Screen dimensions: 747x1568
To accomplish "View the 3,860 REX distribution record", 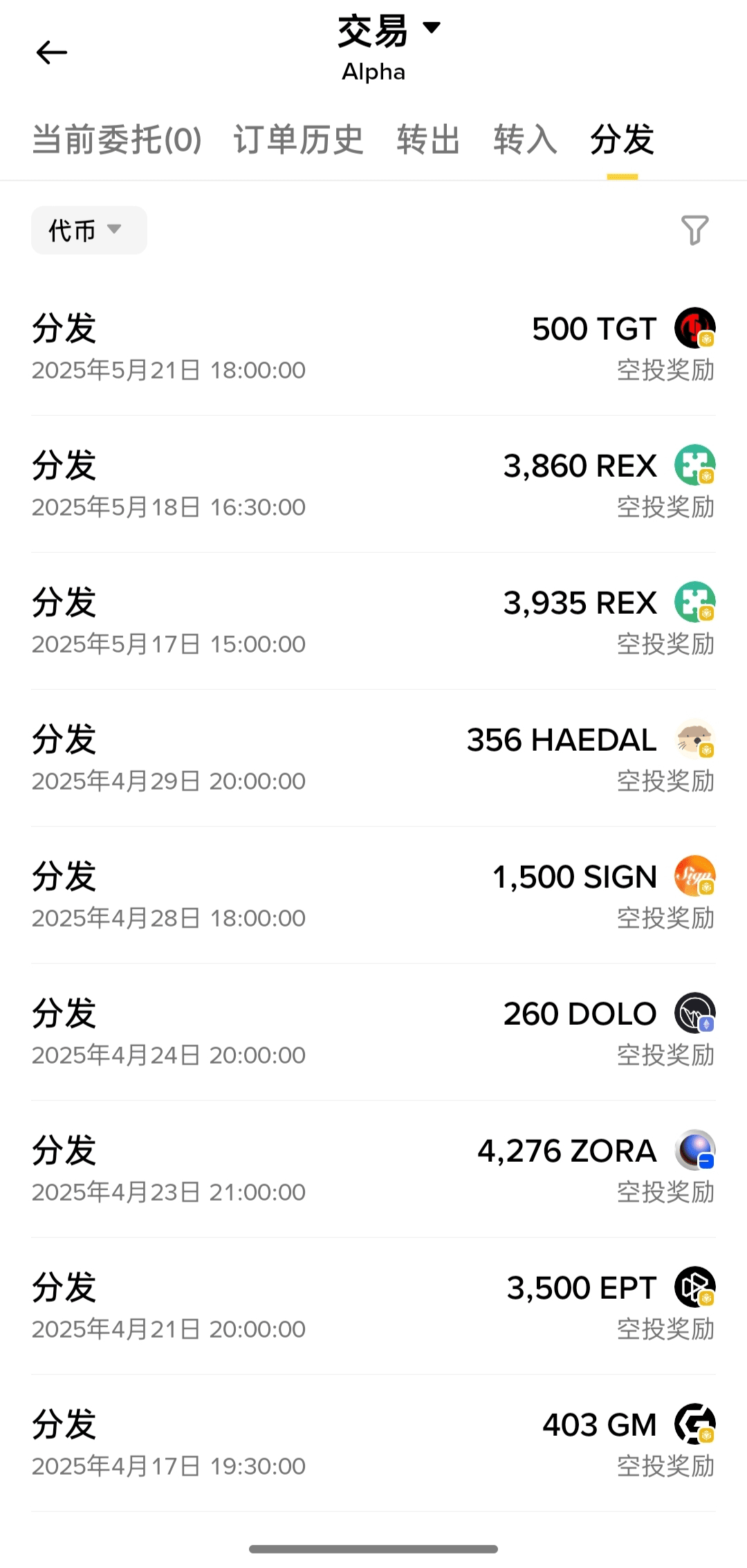I will pyautogui.click(x=373, y=484).
